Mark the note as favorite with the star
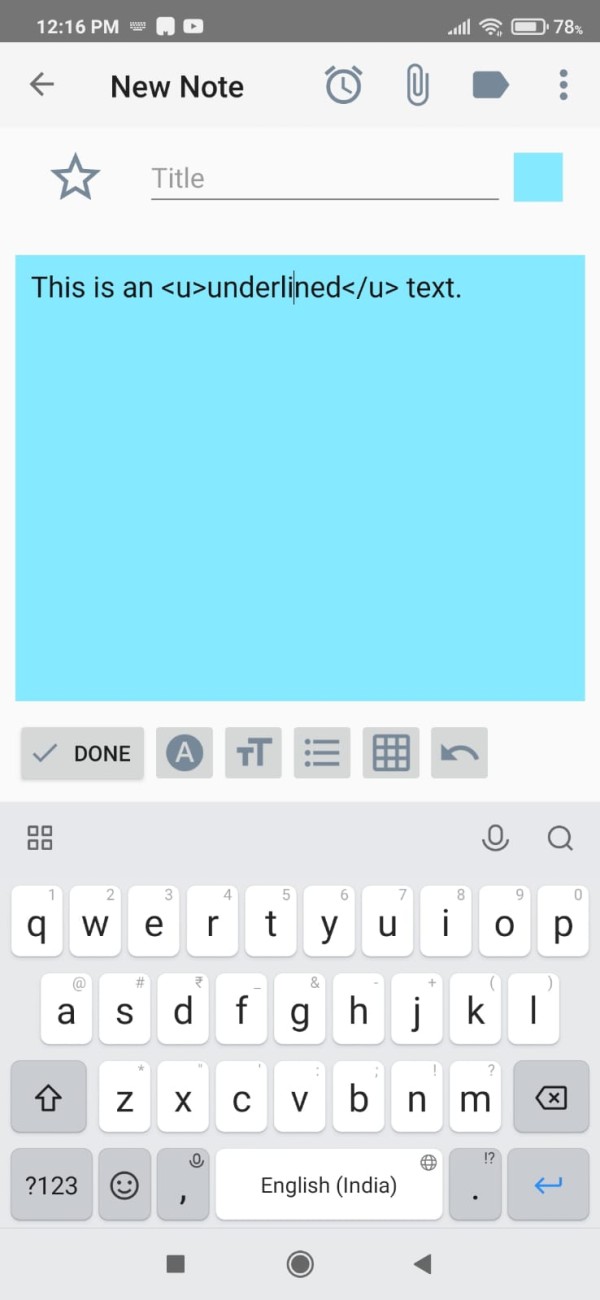The height and width of the screenshot is (1300, 600). [x=75, y=178]
